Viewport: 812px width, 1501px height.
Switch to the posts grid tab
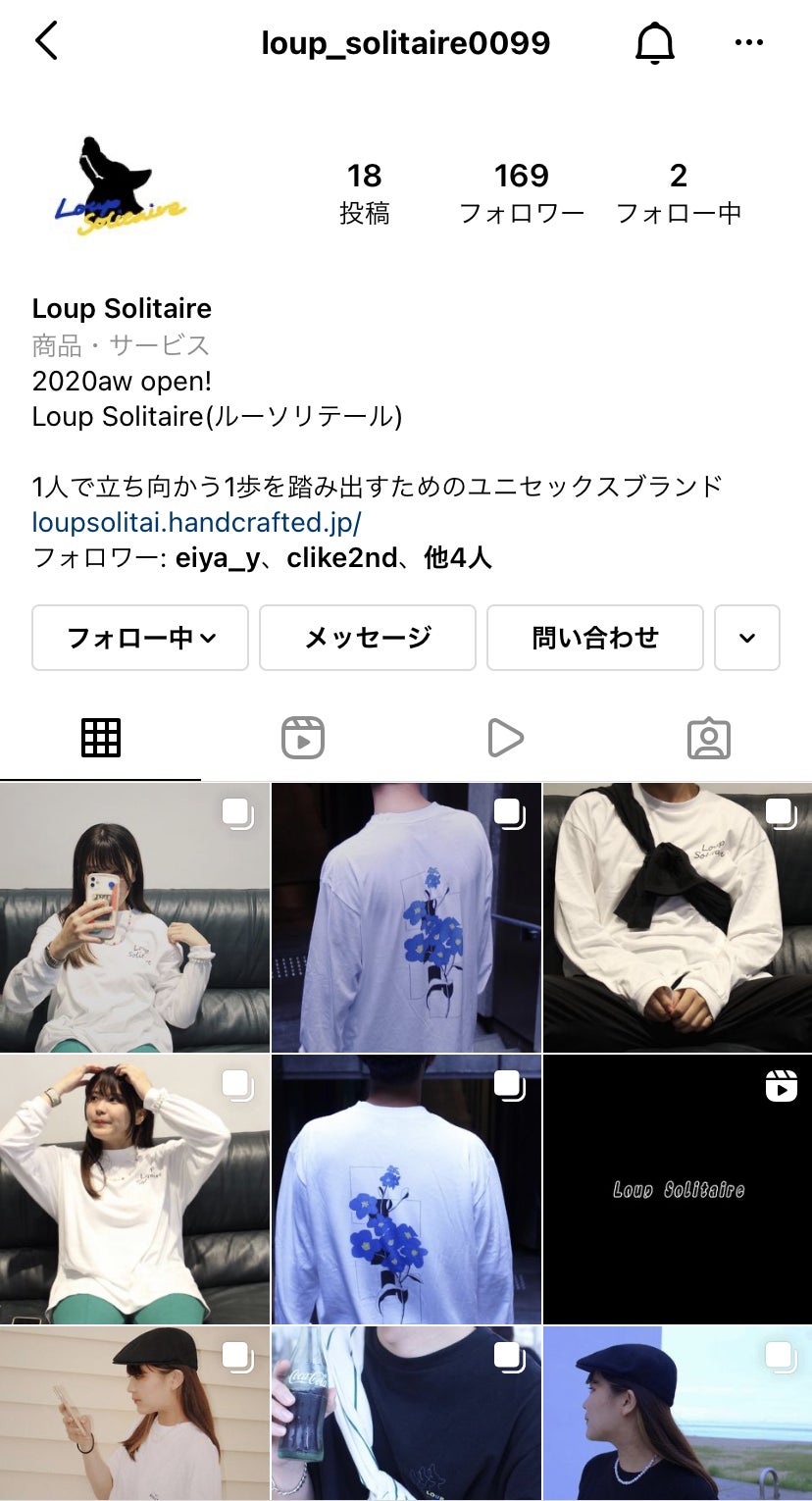pos(101,738)
